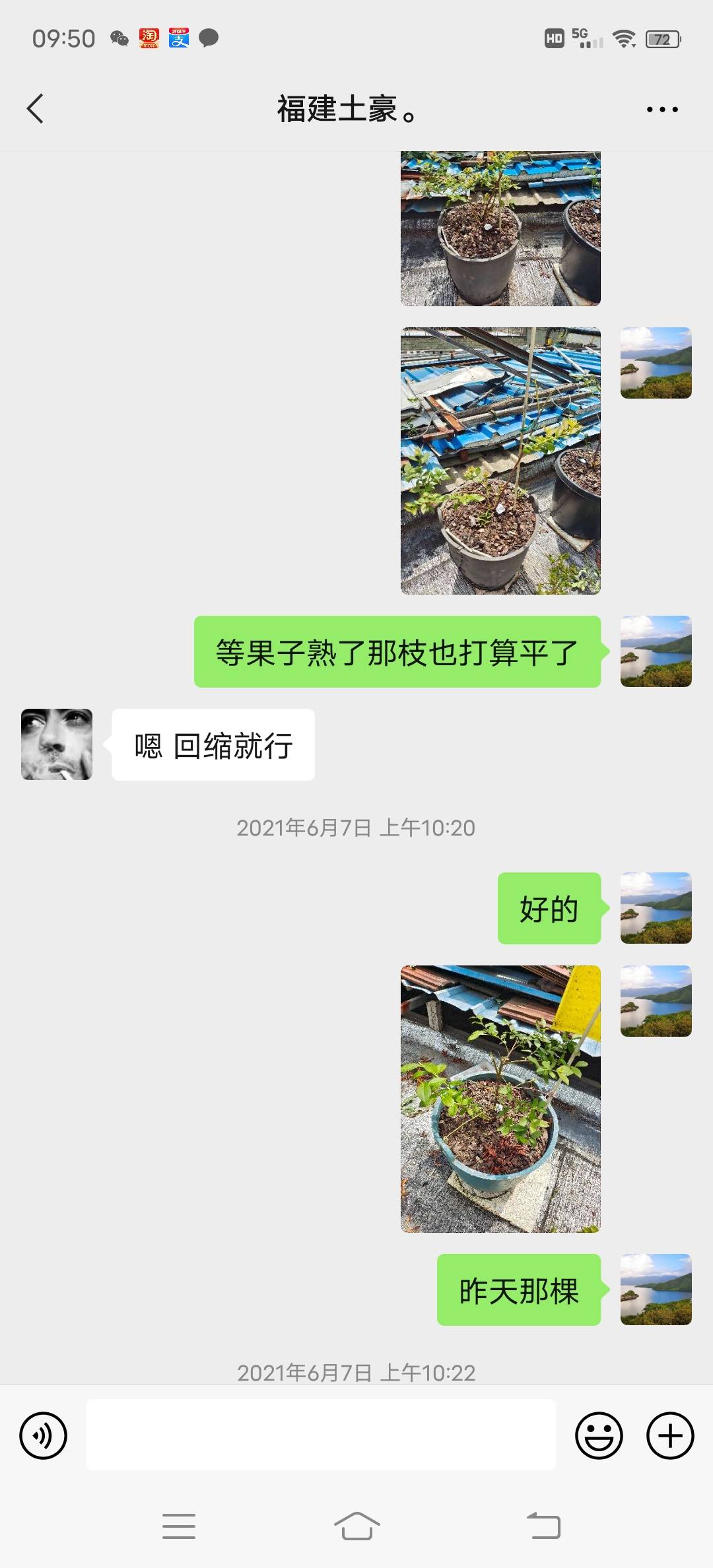Open the topmost partially visible plant photo
Screen dimensions: 713x1568
click(x=500, y=228)
